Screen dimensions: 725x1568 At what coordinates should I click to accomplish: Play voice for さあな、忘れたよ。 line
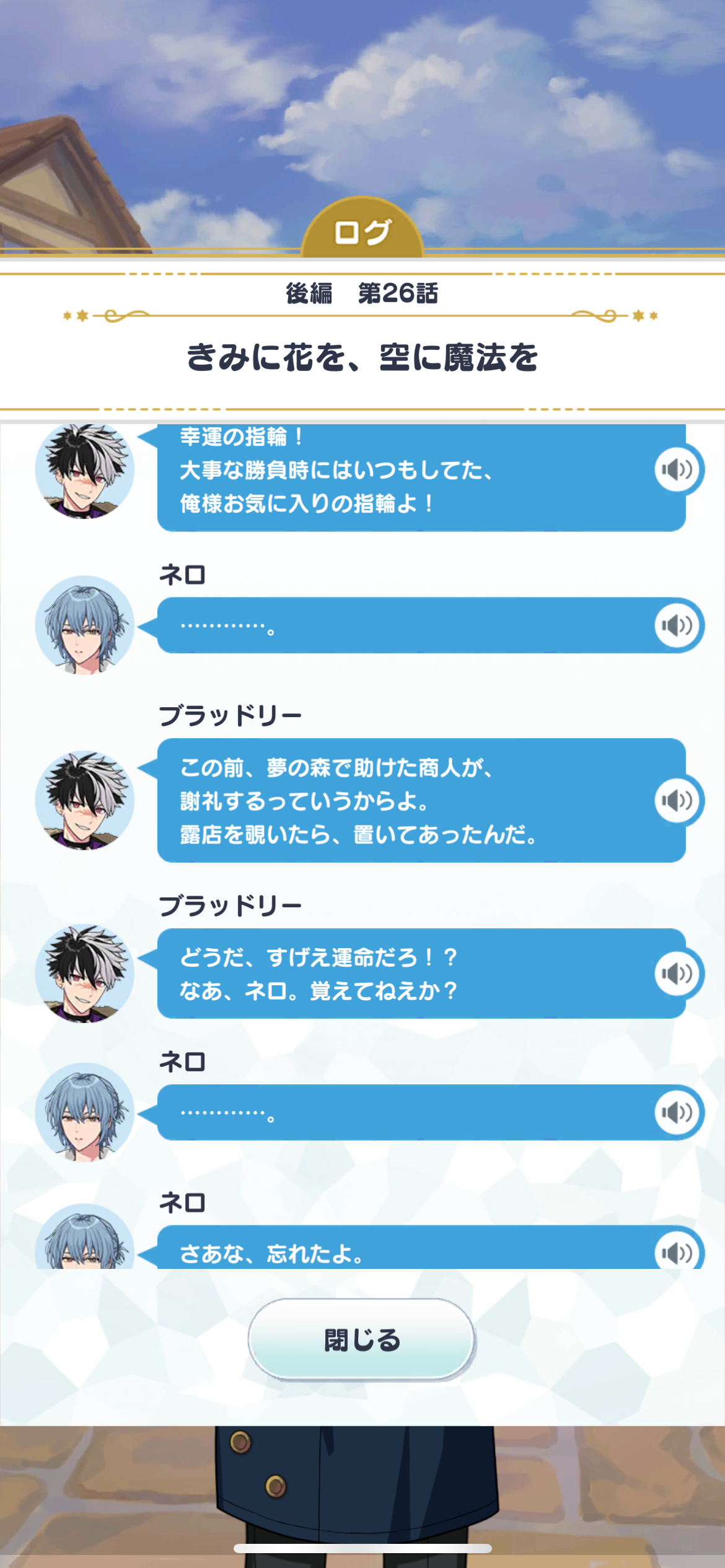click(x=677, y=1252)
